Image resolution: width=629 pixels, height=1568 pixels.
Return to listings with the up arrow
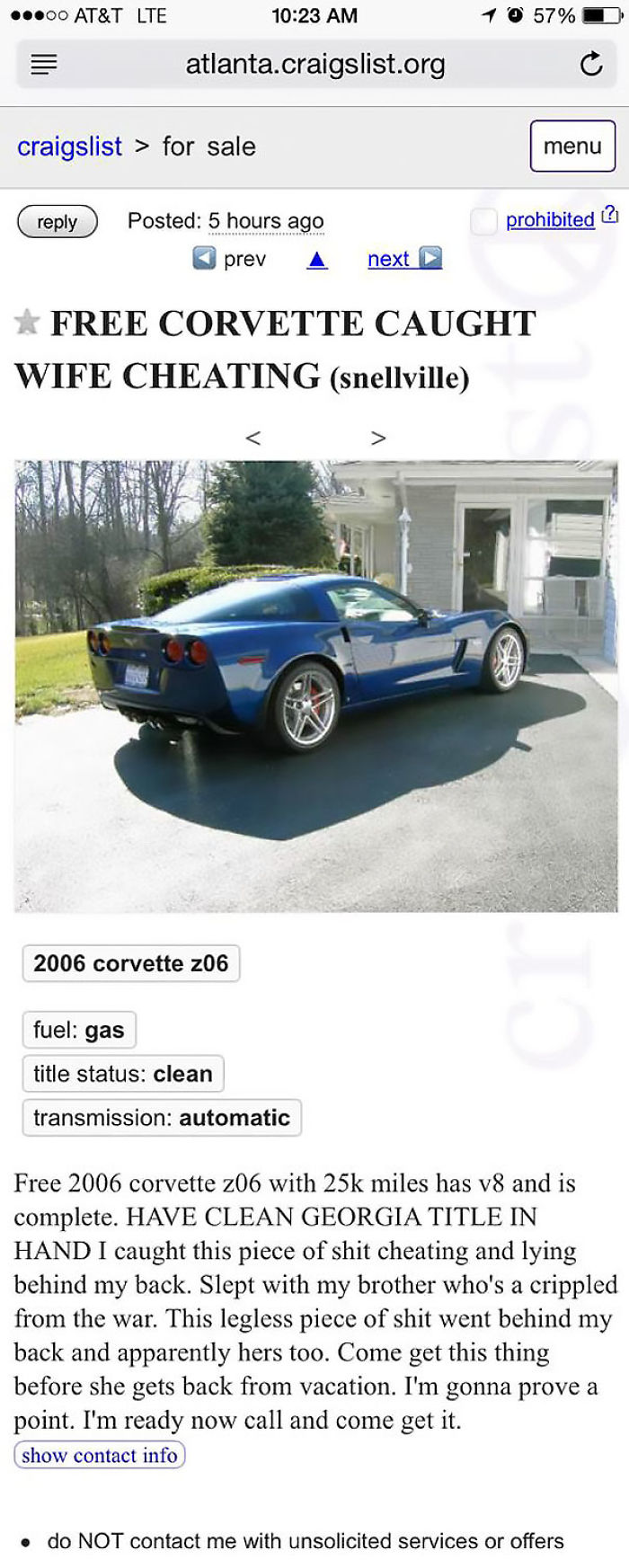coord(317,260)
